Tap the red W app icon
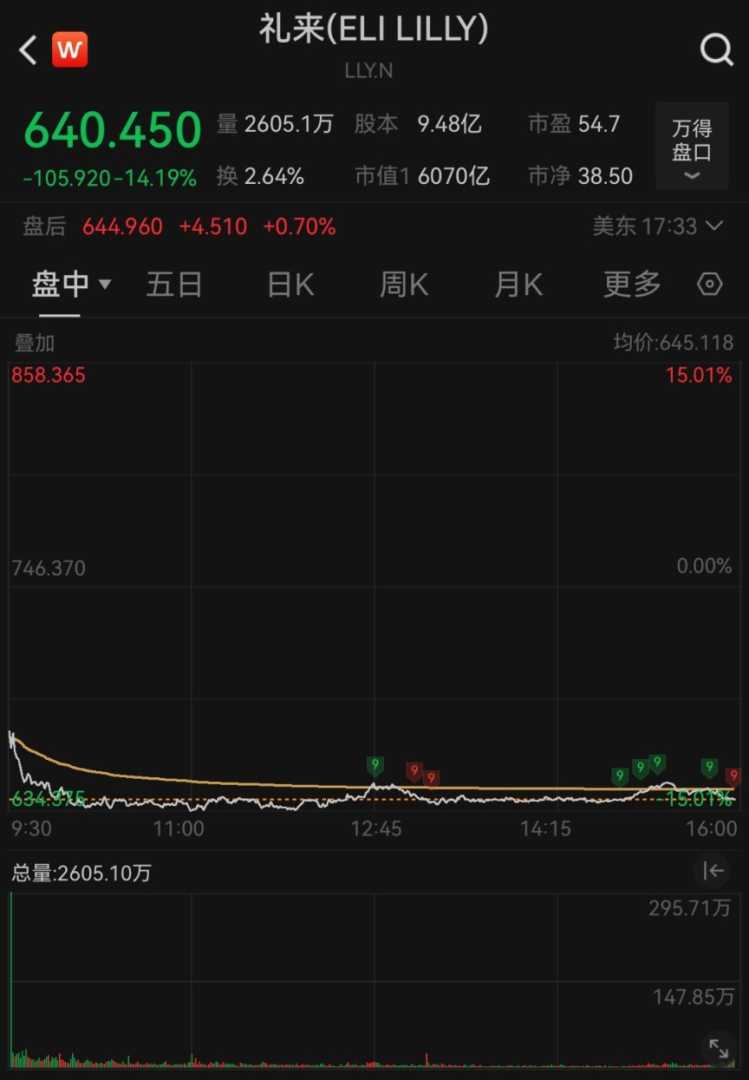The width and height of the screenshot is (749, 1080). [70, 49]
